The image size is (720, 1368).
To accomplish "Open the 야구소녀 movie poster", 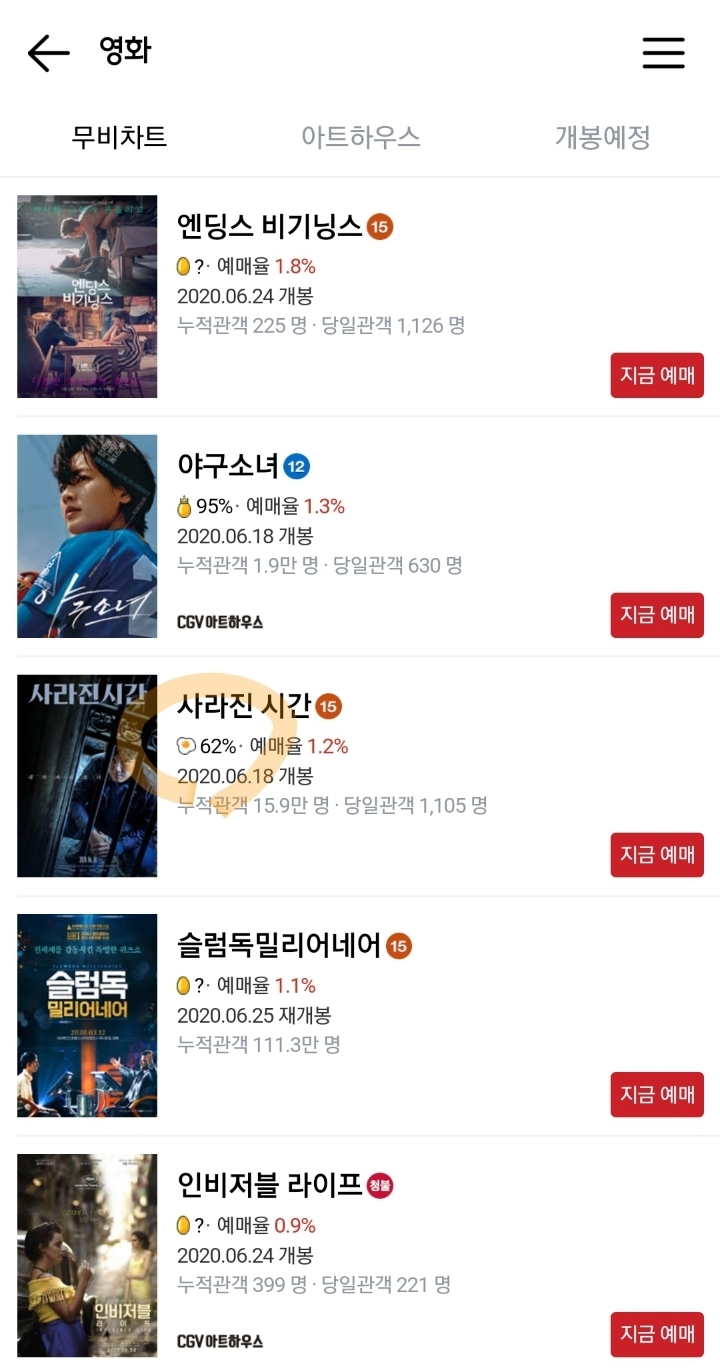I will tap(87, 536).
